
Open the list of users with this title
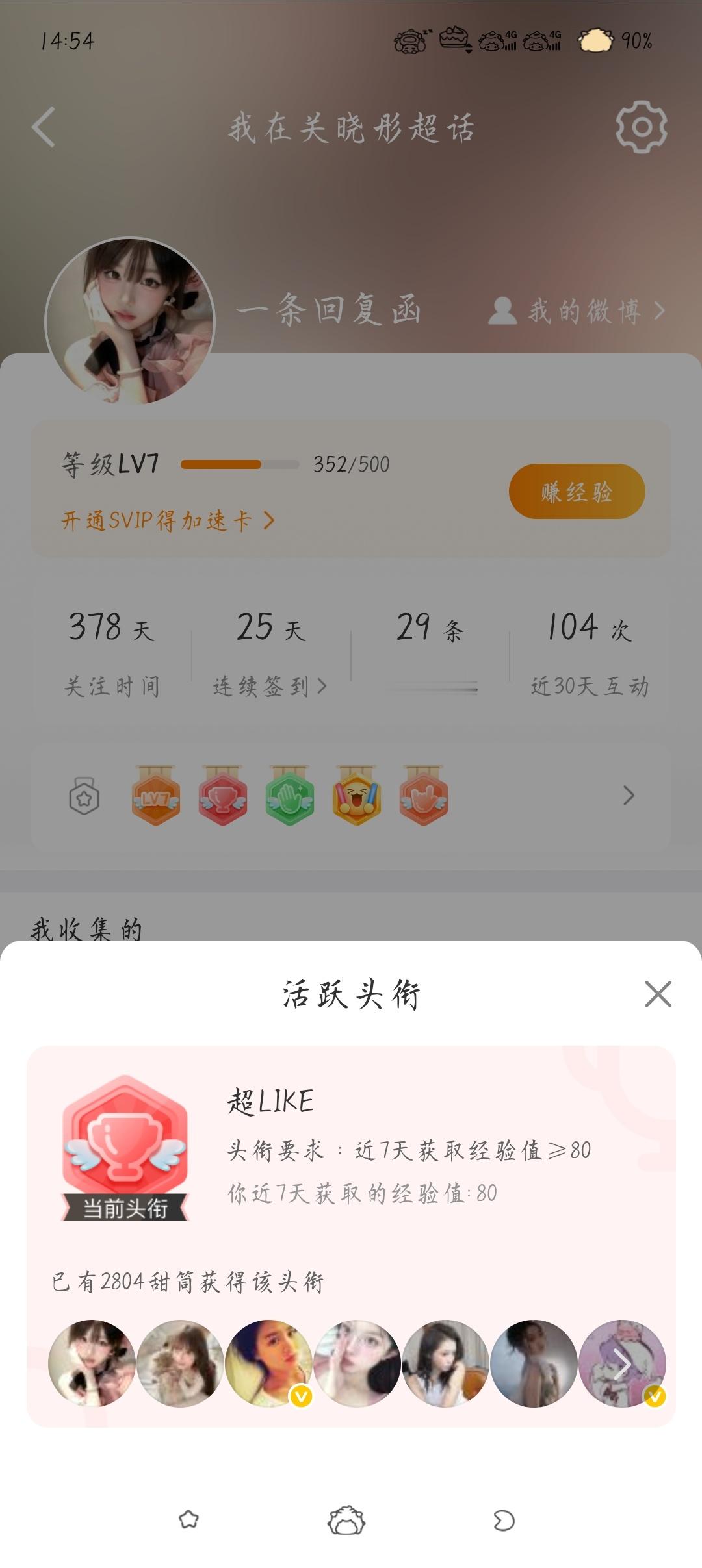(x=622, y=1365)
